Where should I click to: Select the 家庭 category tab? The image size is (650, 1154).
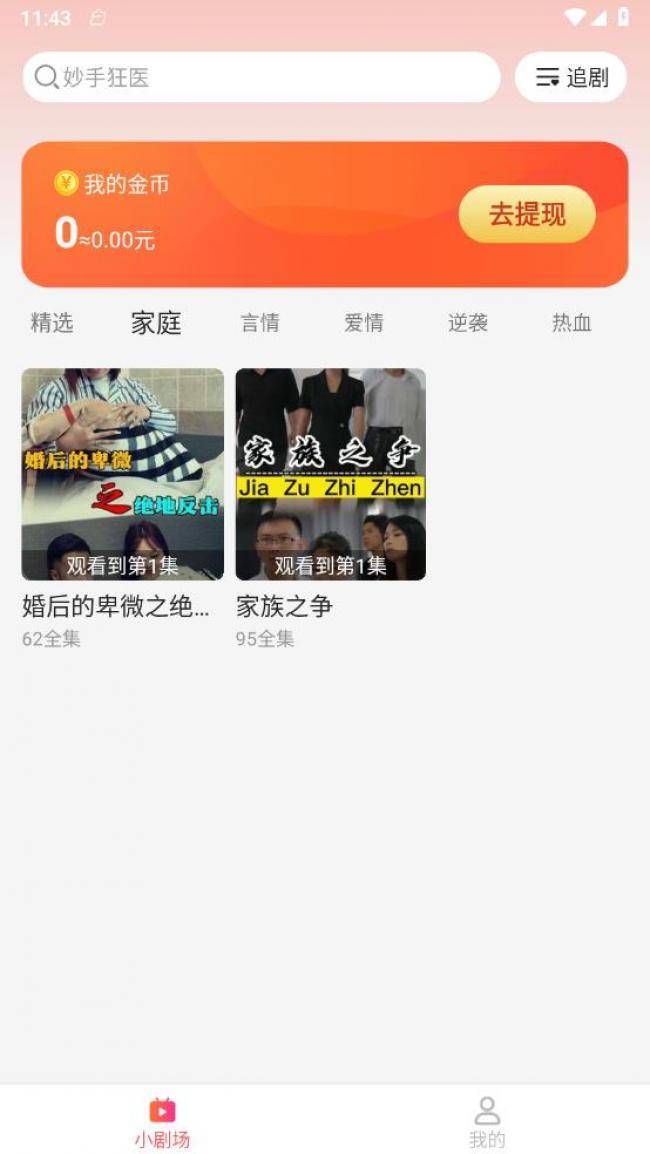156,323
